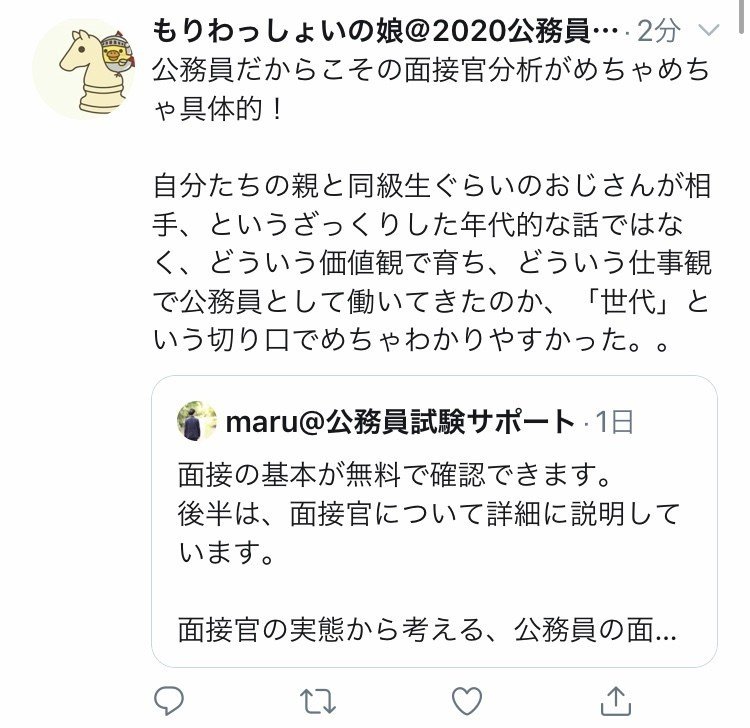Open the tweet's dropdown chevron menu
This screenshot has width=750, height=728.
[x=708, y=31]
